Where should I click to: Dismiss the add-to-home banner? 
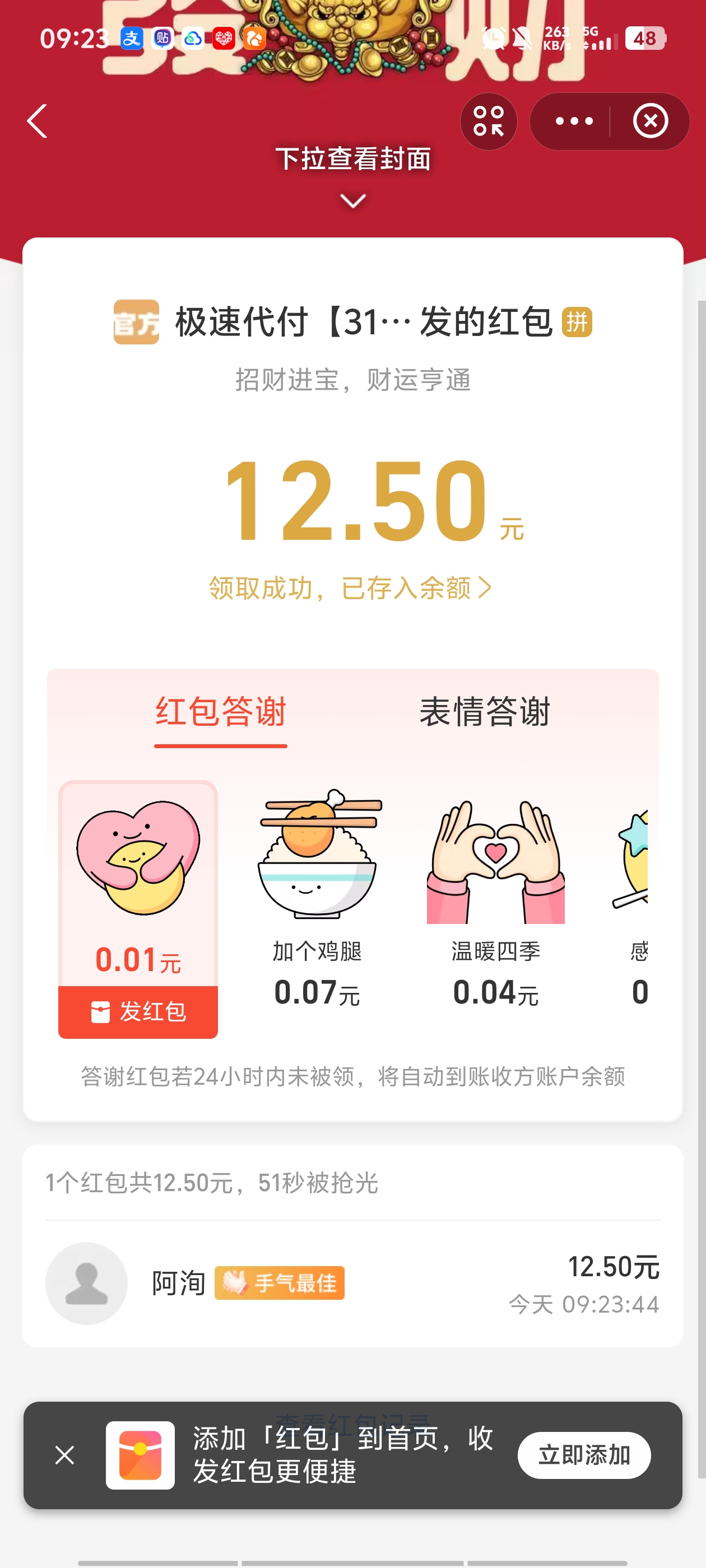click(64, 1455)
